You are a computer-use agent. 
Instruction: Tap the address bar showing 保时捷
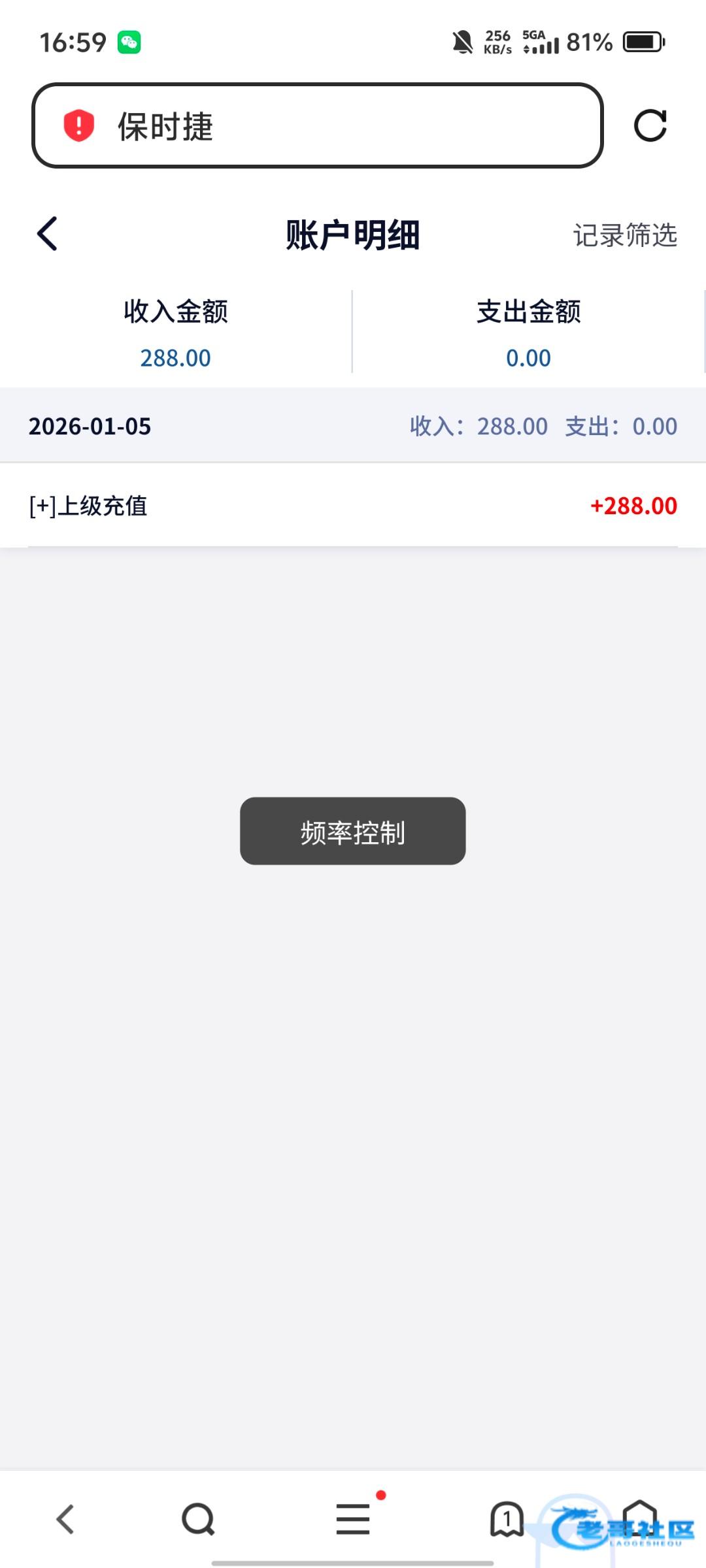tap(317, 125)
